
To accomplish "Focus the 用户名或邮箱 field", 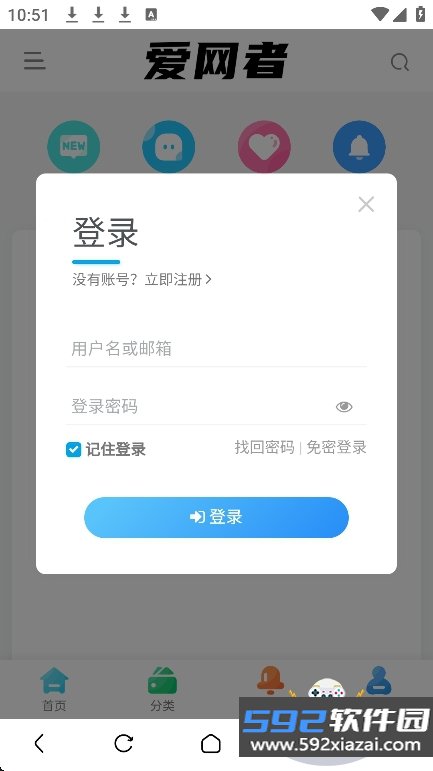I will coord(216,349).
